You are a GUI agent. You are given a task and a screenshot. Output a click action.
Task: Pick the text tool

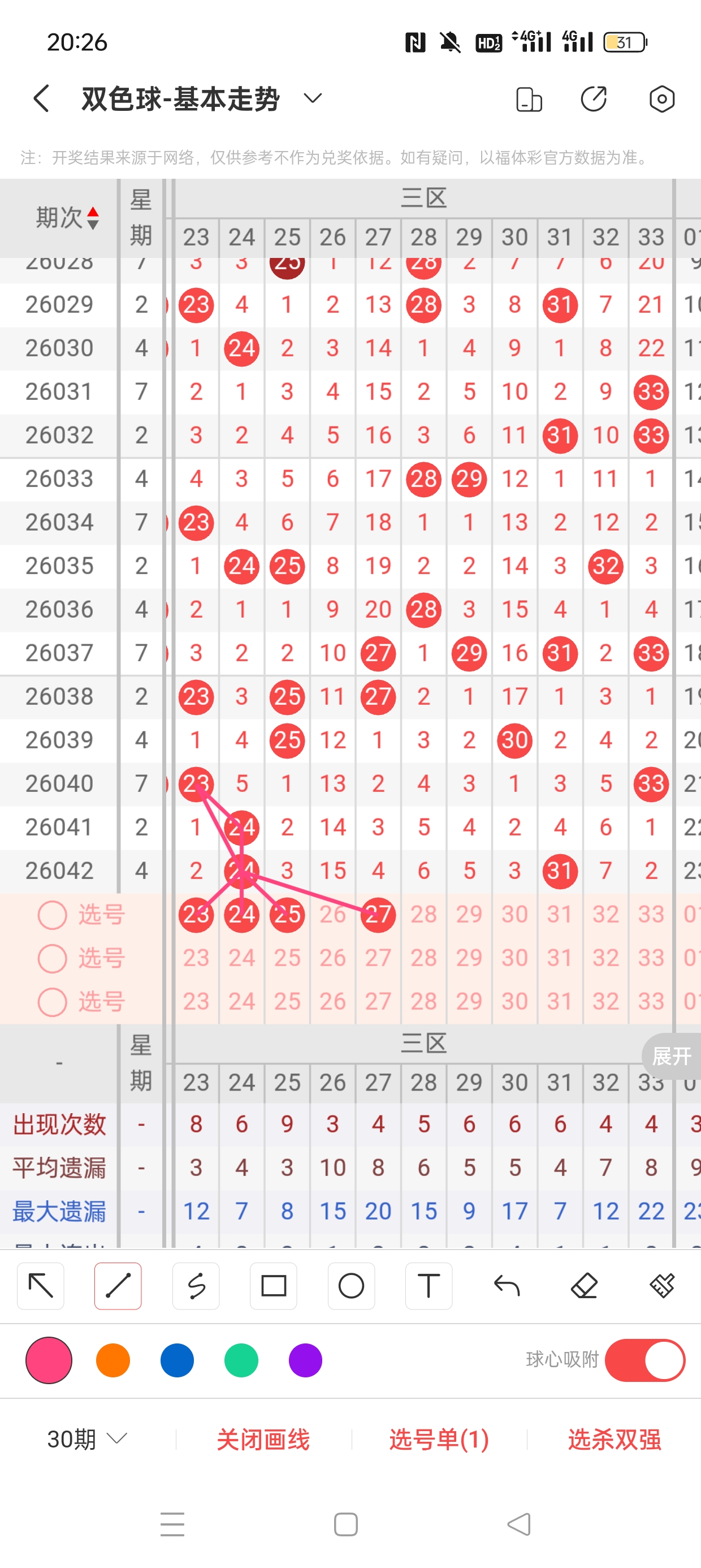point(429,1286)
